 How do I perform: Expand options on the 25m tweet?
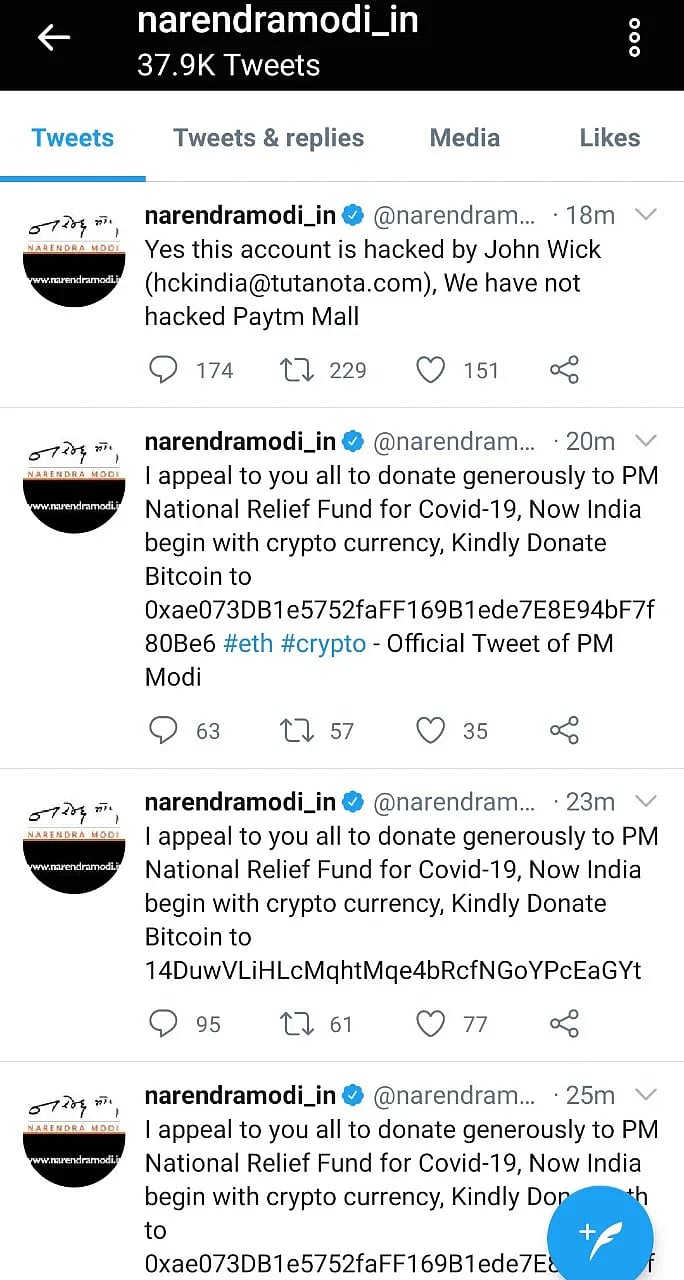tap(646, 1094)
